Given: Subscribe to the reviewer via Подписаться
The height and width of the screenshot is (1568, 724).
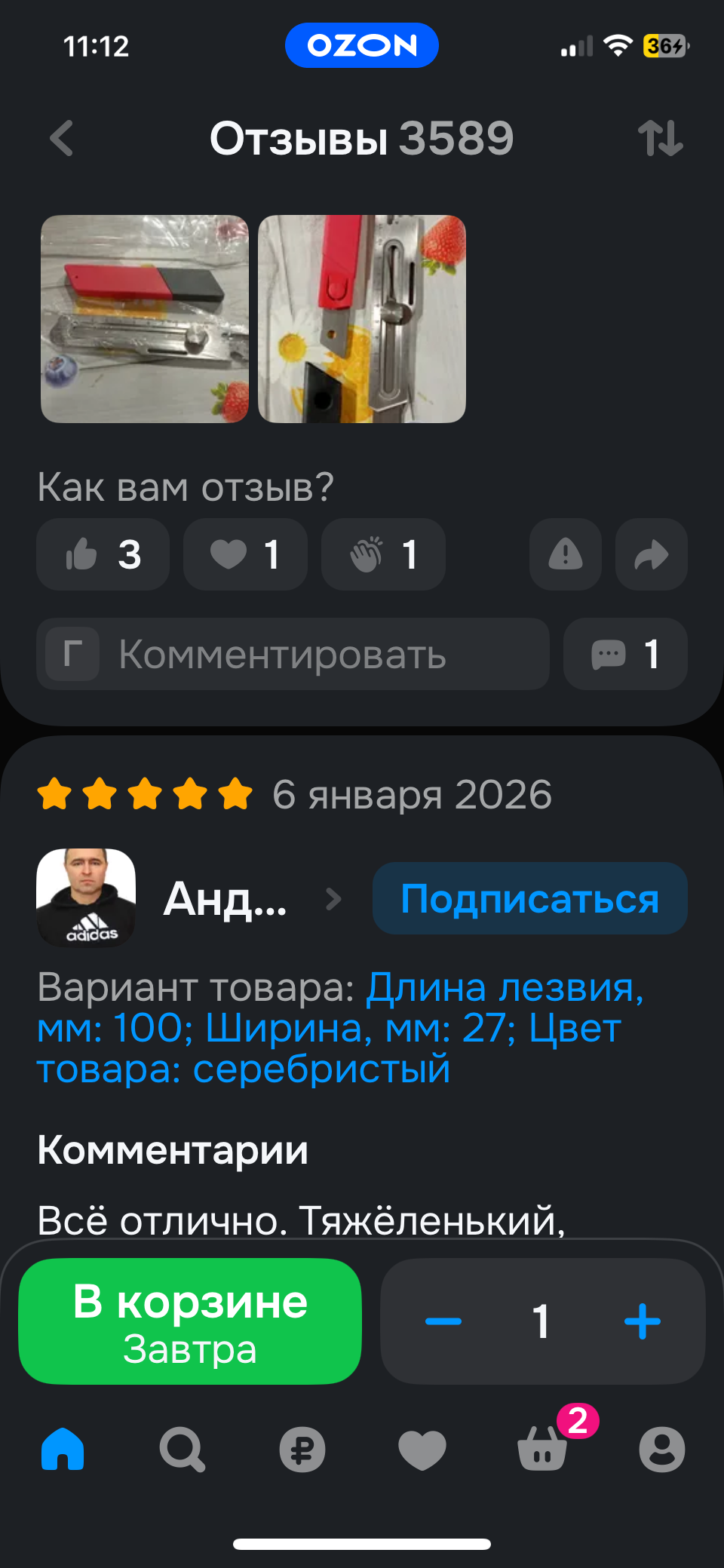Looking at the screenshot, I should [529, 899].
